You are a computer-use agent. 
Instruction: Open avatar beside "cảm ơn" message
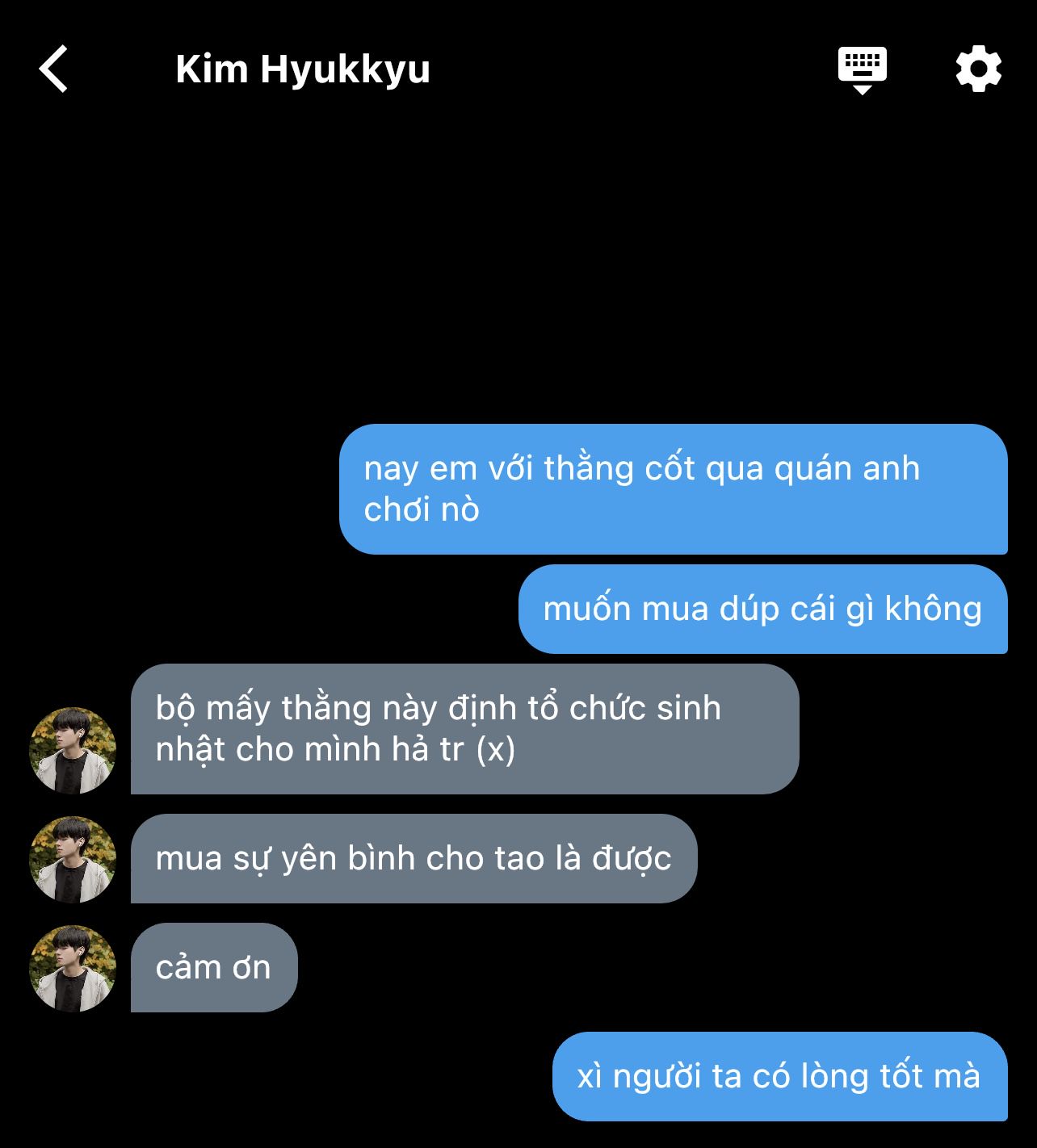73,968
